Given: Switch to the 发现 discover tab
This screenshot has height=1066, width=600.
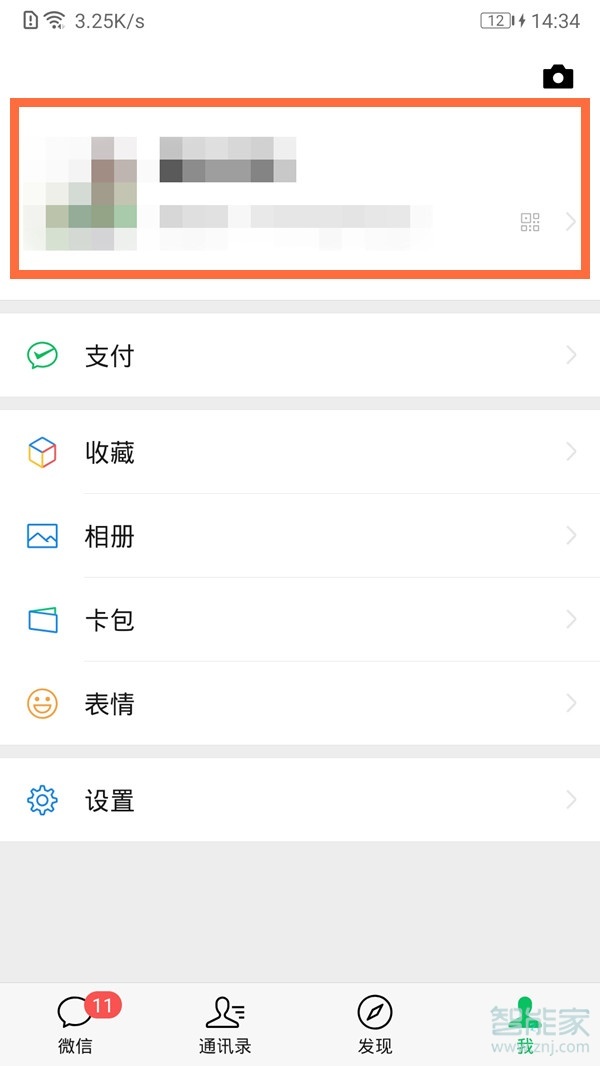Looking at the screenshot, I should tap(375, 1025).
